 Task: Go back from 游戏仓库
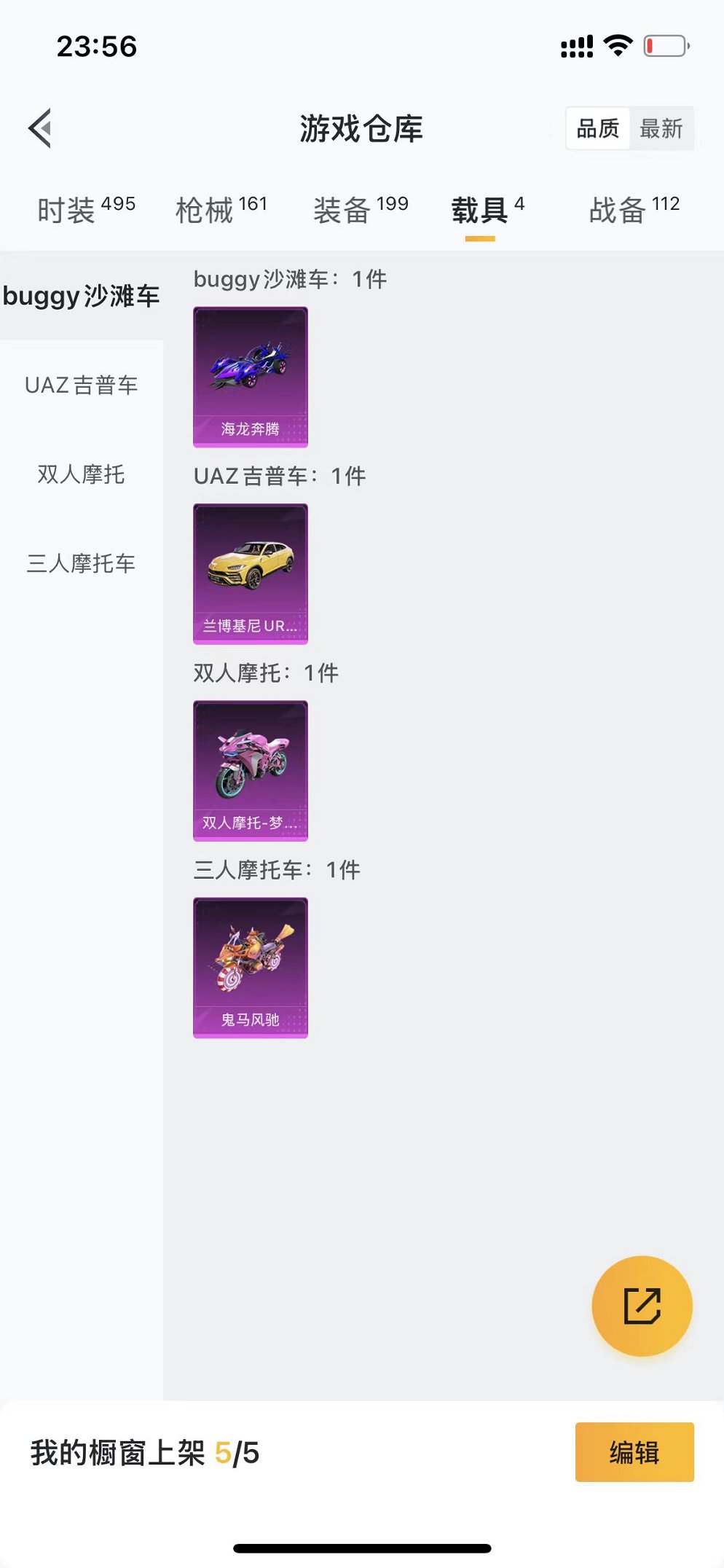point(41,128)
